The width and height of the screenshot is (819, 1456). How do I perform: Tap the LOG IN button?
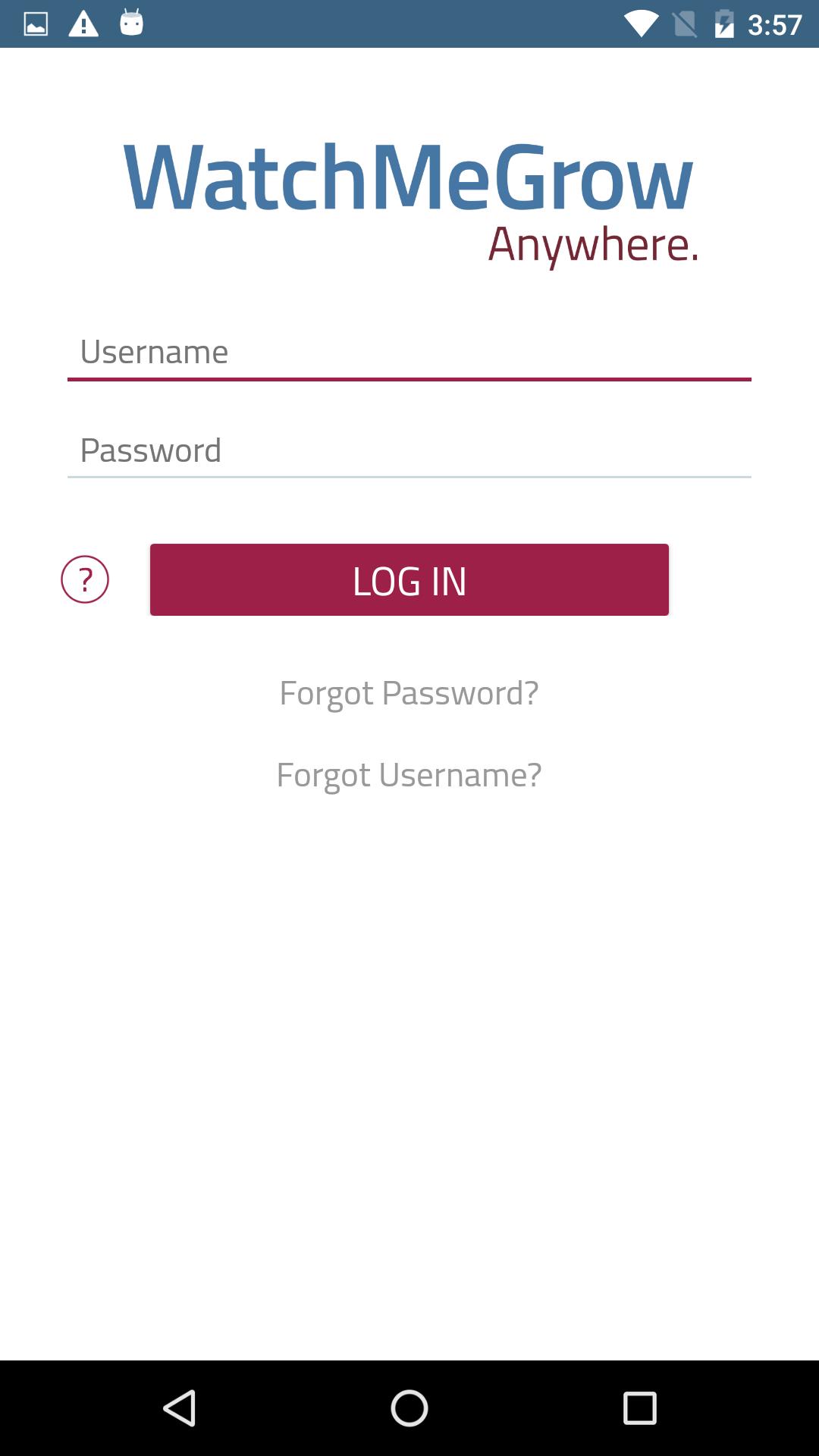pyautogui.click(x=409, y=579)
